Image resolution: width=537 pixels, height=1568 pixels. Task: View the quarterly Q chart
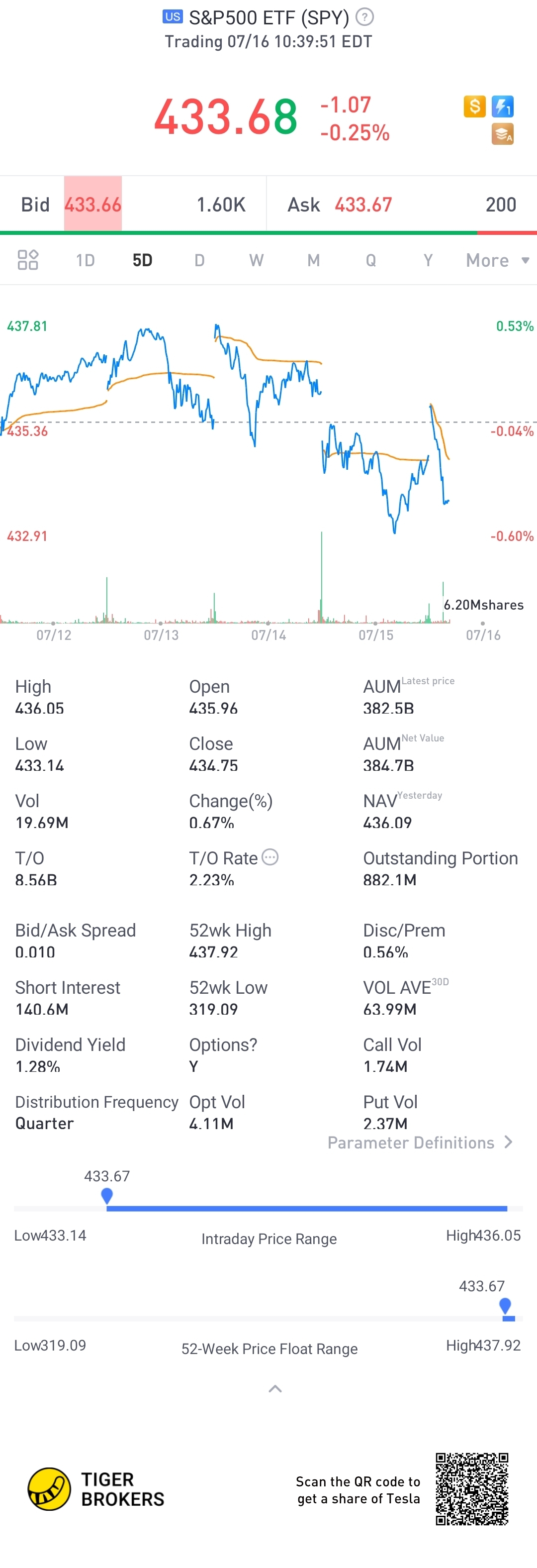click(x=370, y=261)
